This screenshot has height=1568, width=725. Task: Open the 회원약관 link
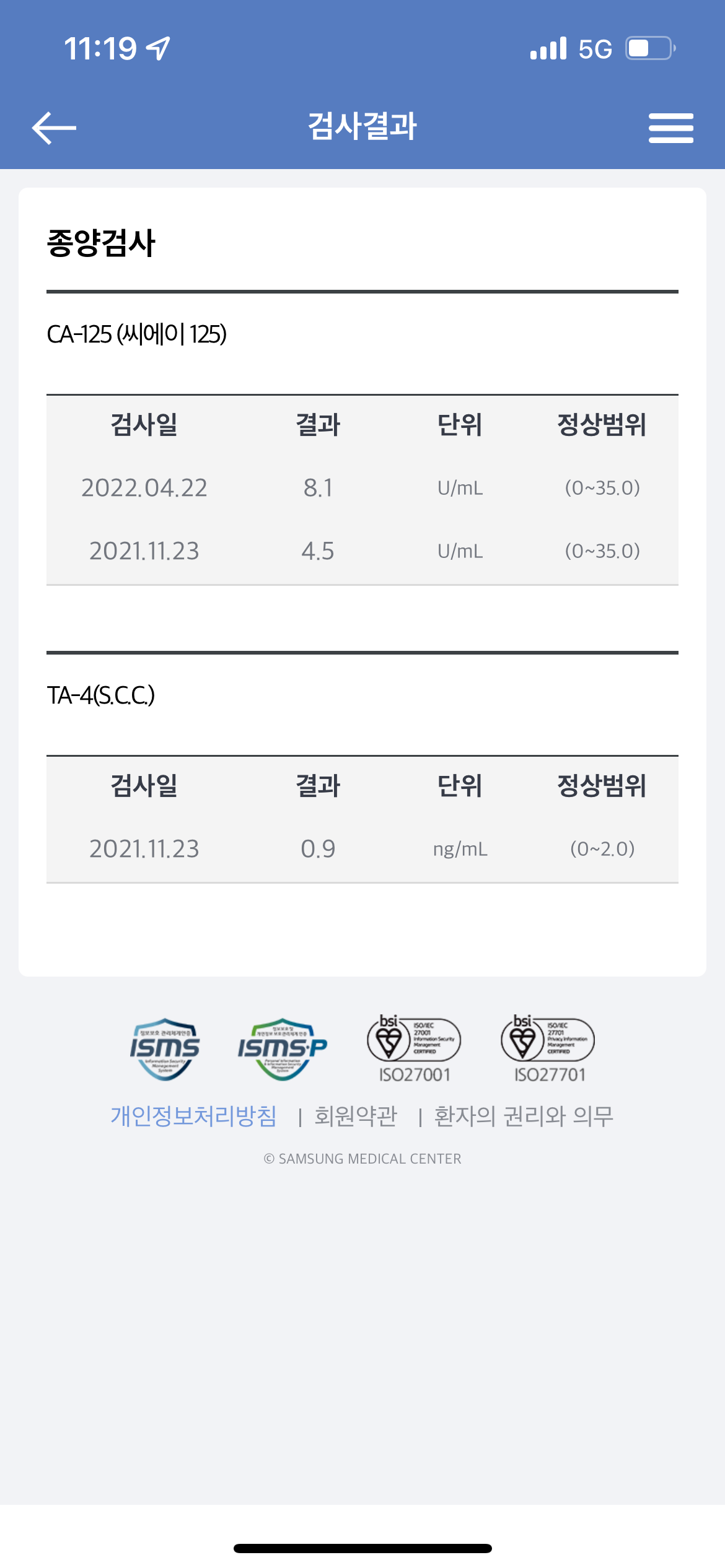point(356,1117)
